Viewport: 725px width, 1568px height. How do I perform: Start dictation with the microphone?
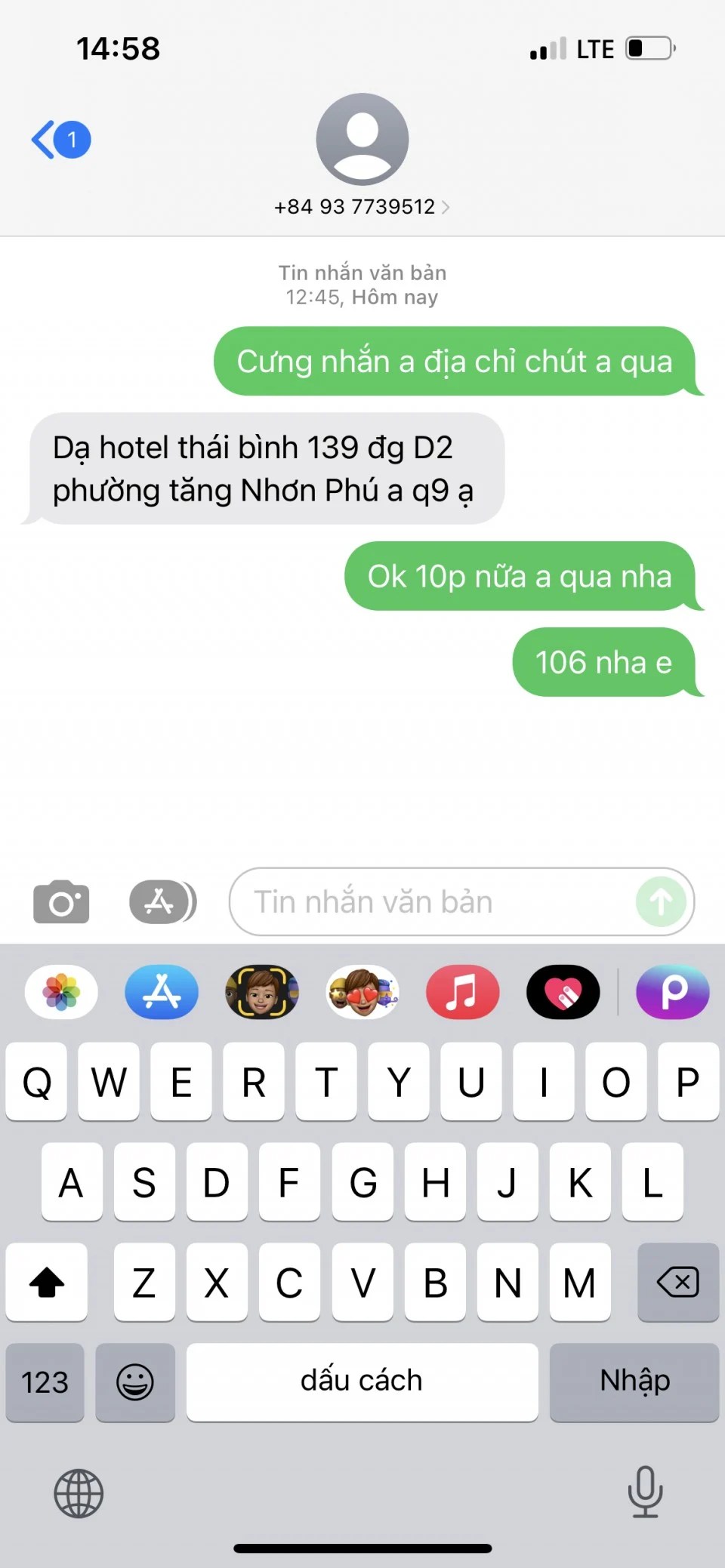(x=645, y=1492)
